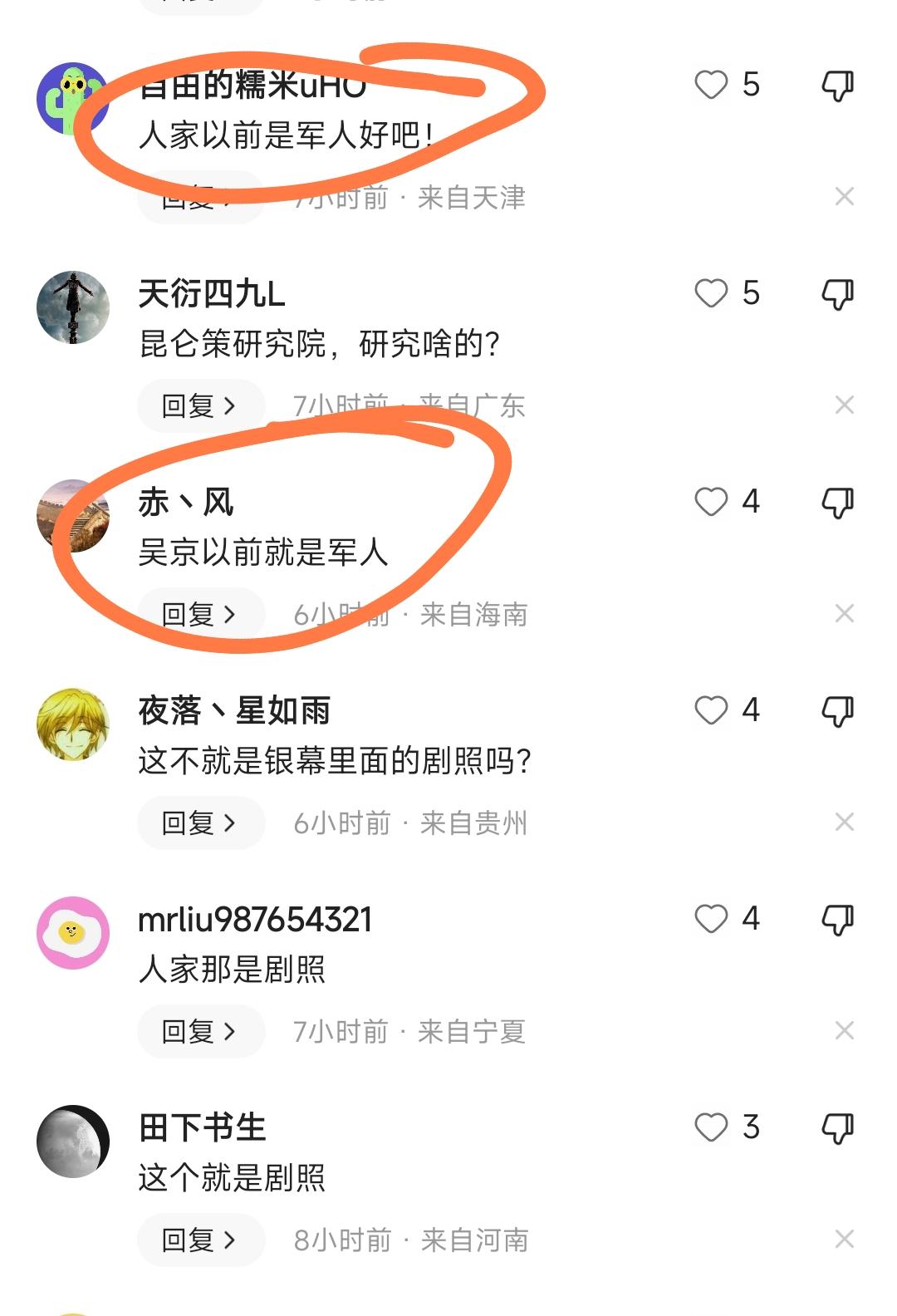The width and height of the screenshot is (897, 1316).
Task: Dislike 自由的糯米uHO's comment
Action: pos(837,86)
